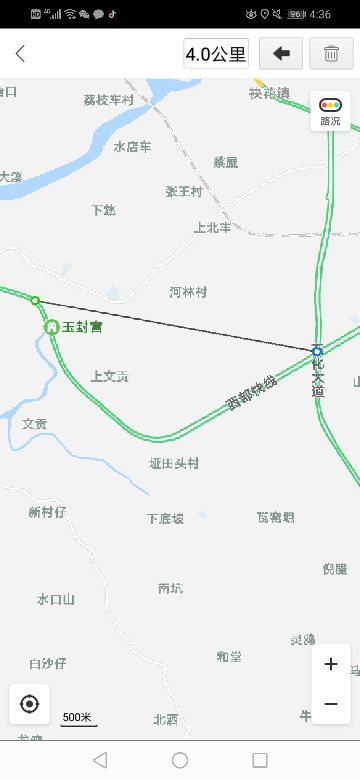The width and height of the screenshot is (360, 780).
Task: Open recent apps from navigation bar
Action: pyautogui.click(x=260, y=760)
